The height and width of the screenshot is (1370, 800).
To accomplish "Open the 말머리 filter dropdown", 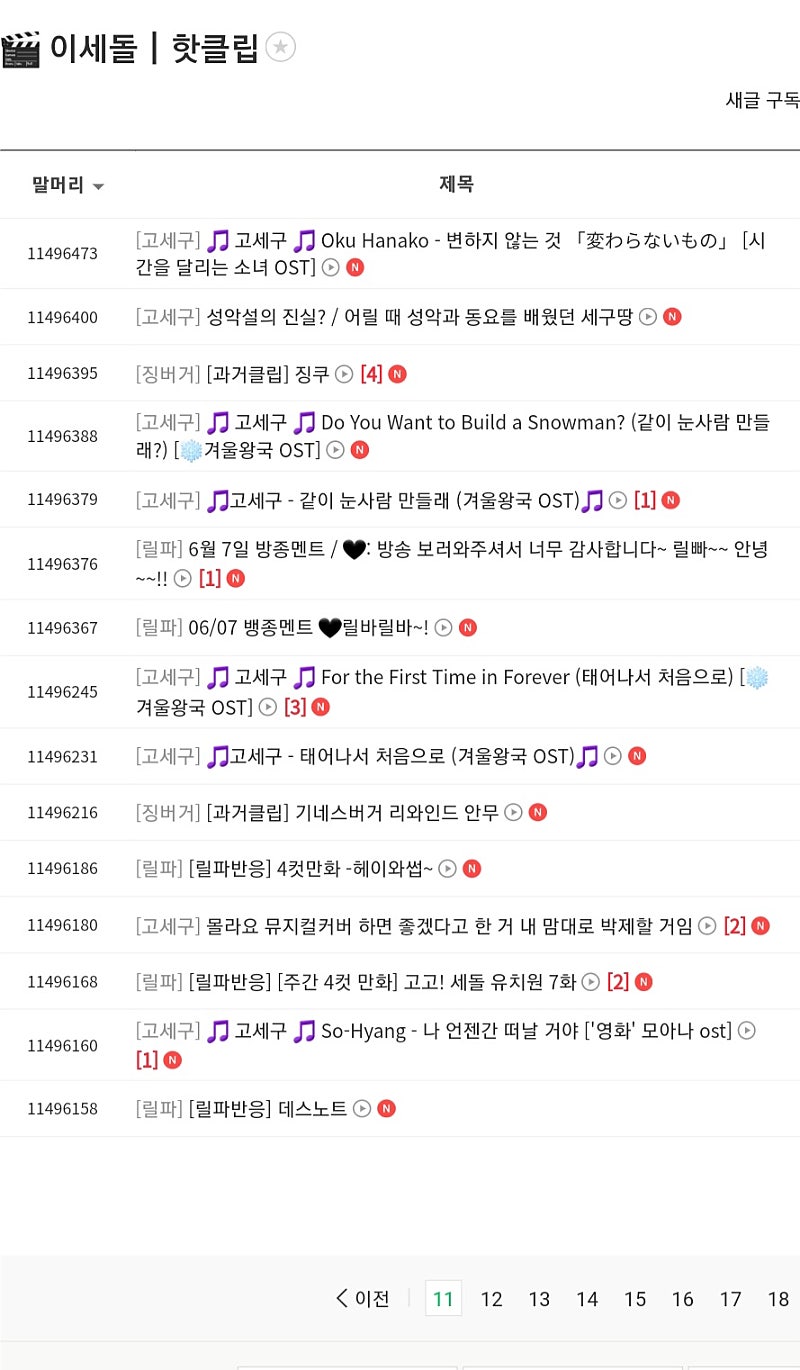I will [x=68, y=185].
